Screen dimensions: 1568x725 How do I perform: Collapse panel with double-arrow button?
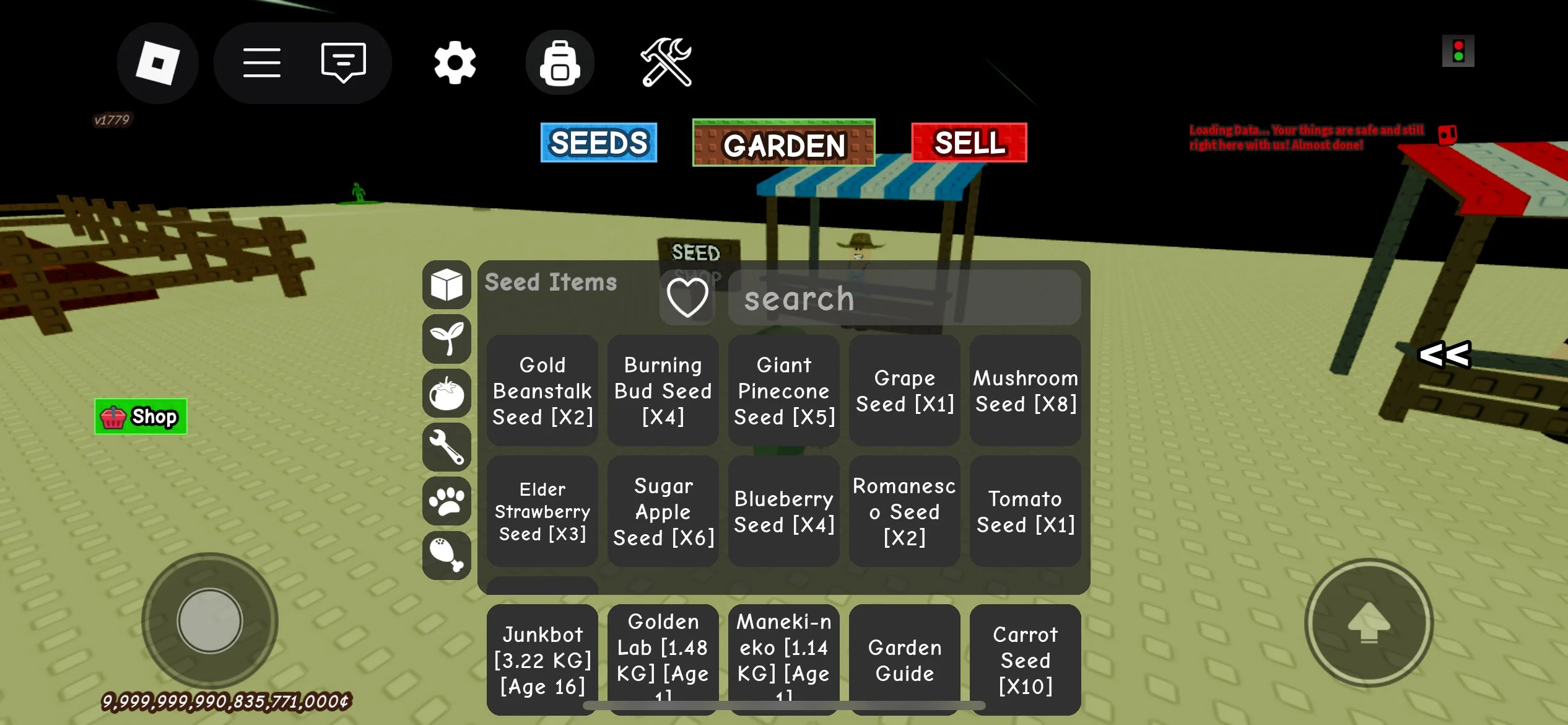pos(1444,355)
